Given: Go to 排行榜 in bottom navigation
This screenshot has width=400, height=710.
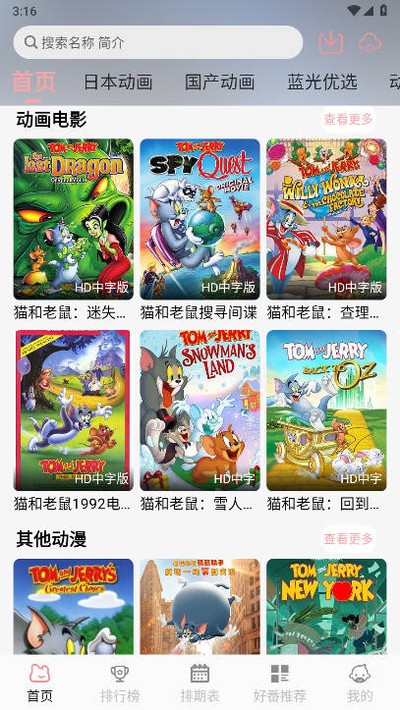Looking at the screenshot, I should click(120, 683).
